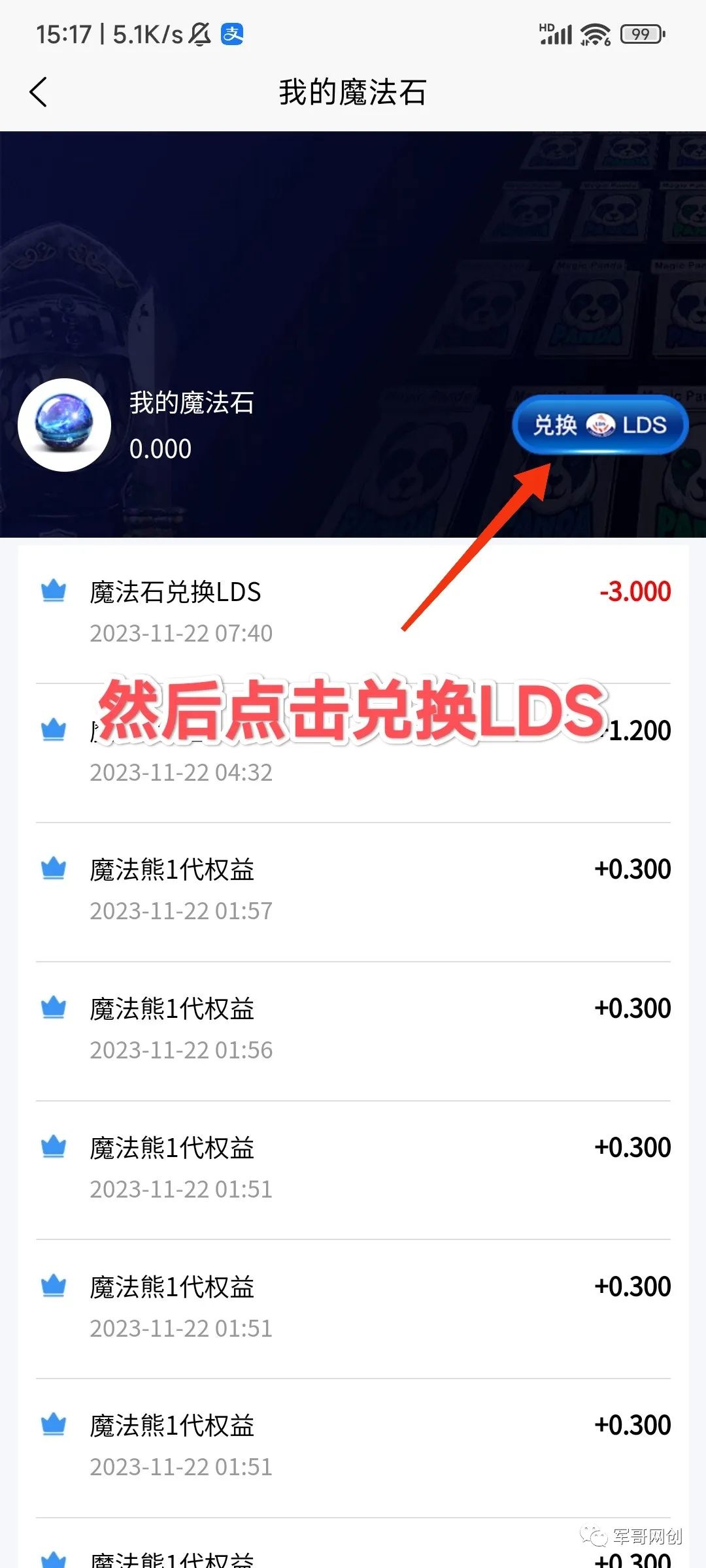Open the Alipay icon in the status bar
Viewport: 706px width, 1568px height.
(232, 35)
